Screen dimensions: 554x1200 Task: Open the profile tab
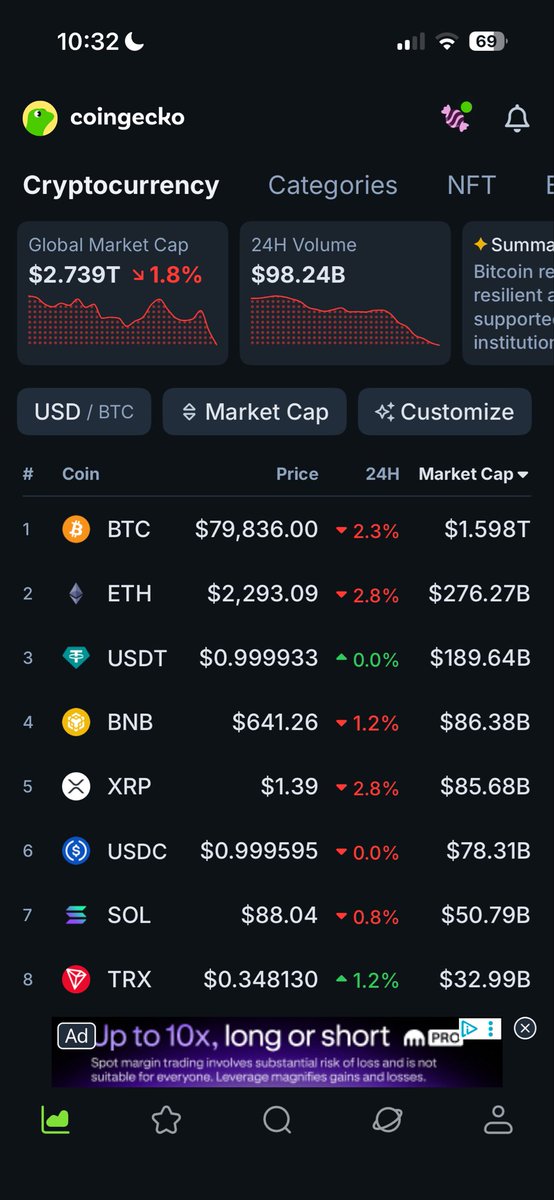pos(498,1120)
